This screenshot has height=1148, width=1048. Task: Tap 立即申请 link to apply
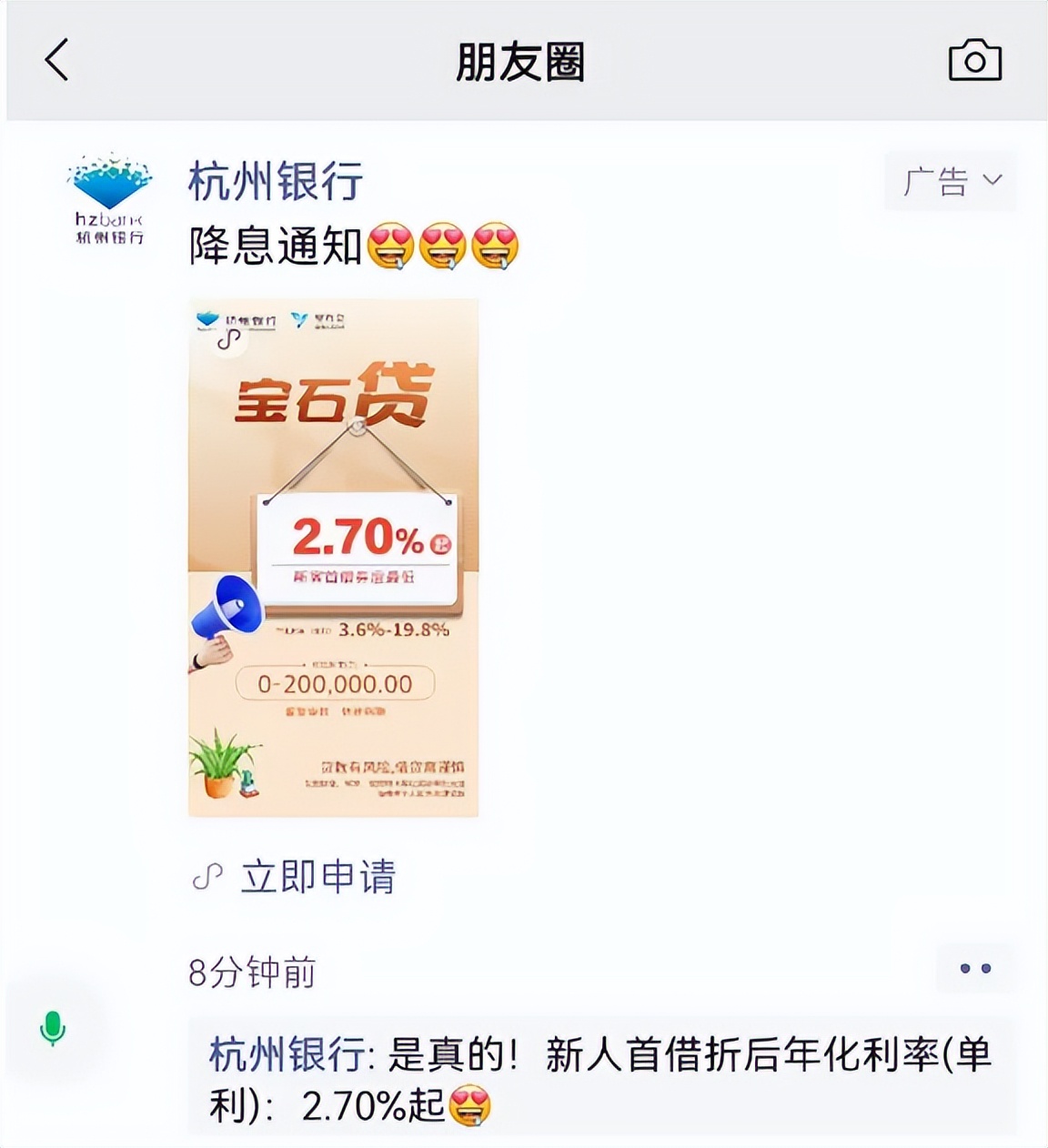point(317,877)
